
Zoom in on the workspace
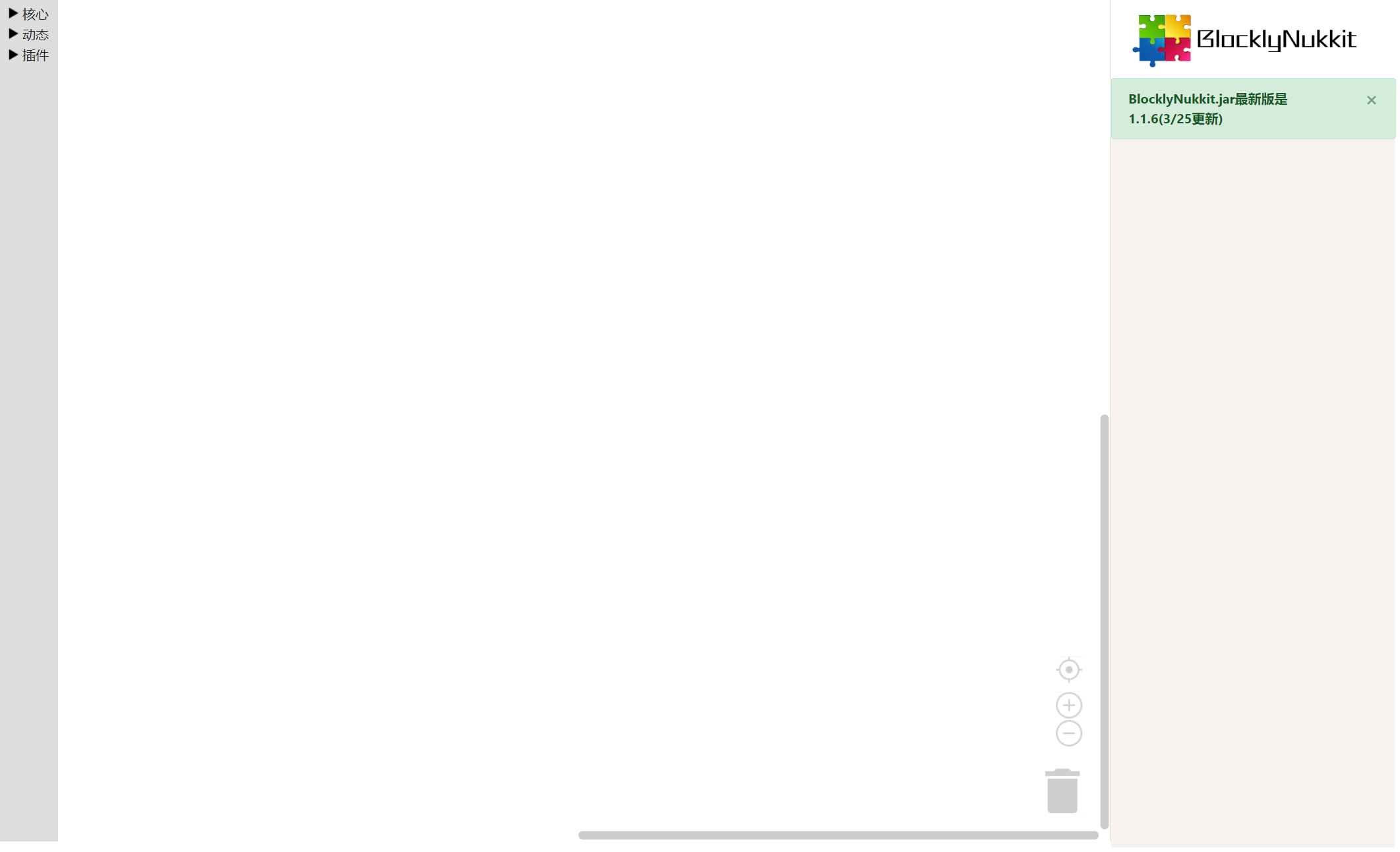pyautogui.click(x=1068, y=705)
